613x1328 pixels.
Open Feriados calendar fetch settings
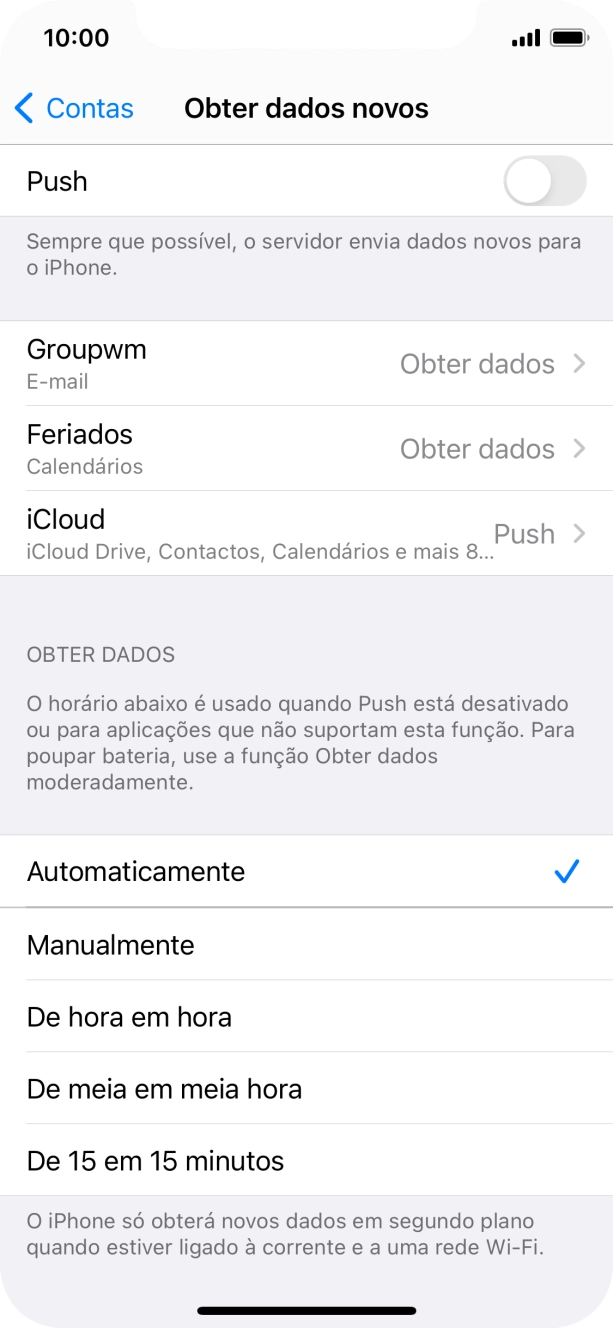coord(306,448)
